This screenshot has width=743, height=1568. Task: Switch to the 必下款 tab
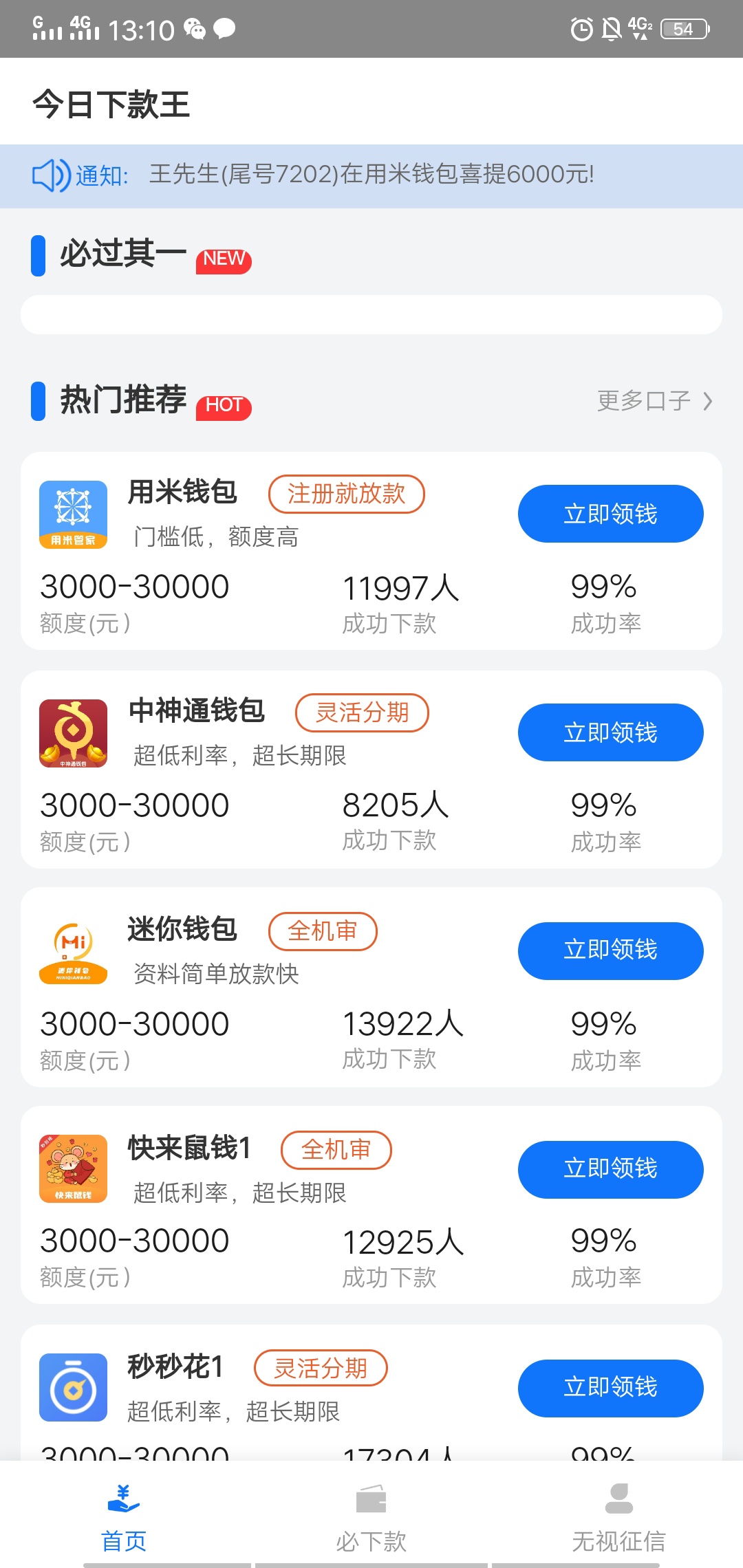pos(371,1518)
